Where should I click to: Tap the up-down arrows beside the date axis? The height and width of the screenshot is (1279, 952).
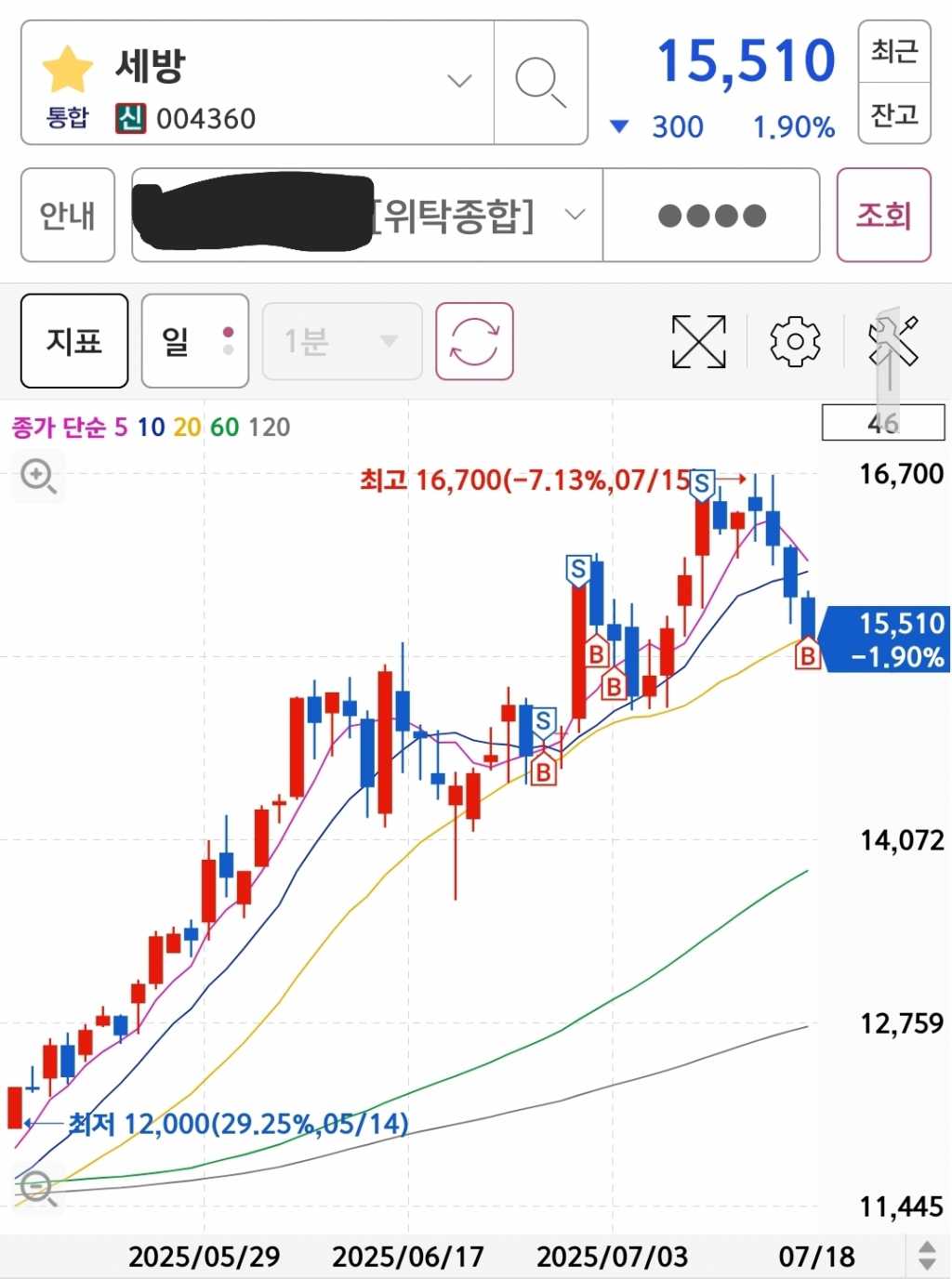click(926, 1256)
